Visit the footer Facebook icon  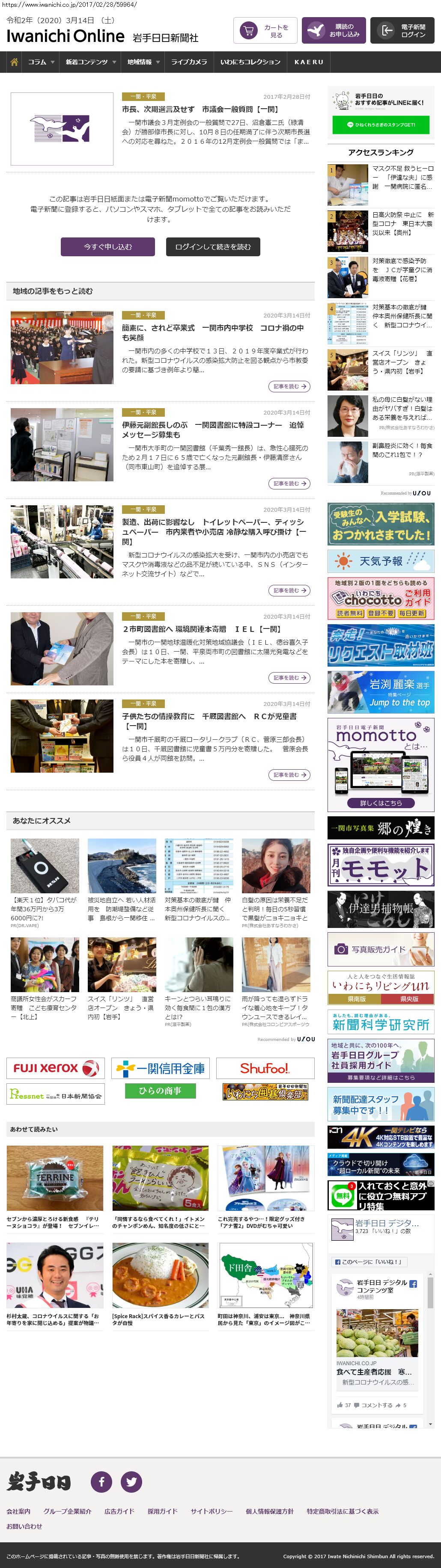(x=101, y=1481)
